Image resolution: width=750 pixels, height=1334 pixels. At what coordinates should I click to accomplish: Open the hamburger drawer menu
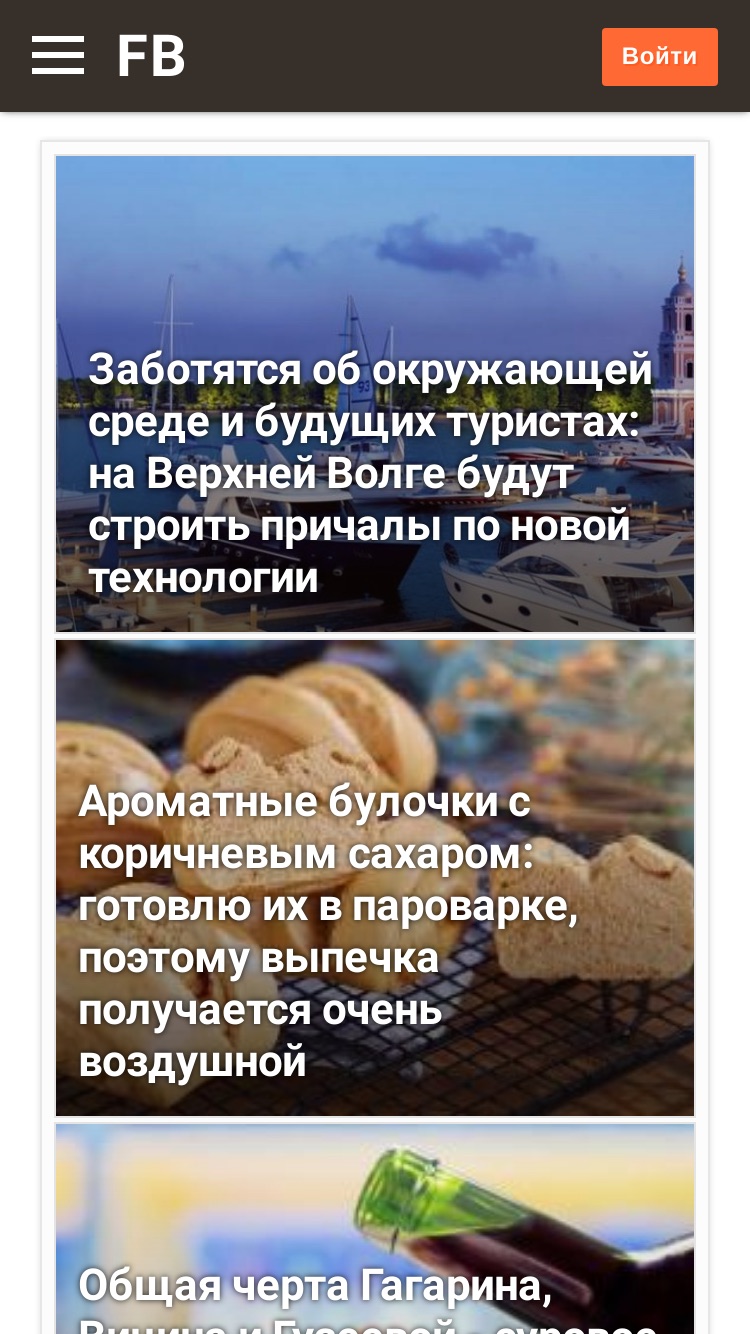(x=58, y=56)
